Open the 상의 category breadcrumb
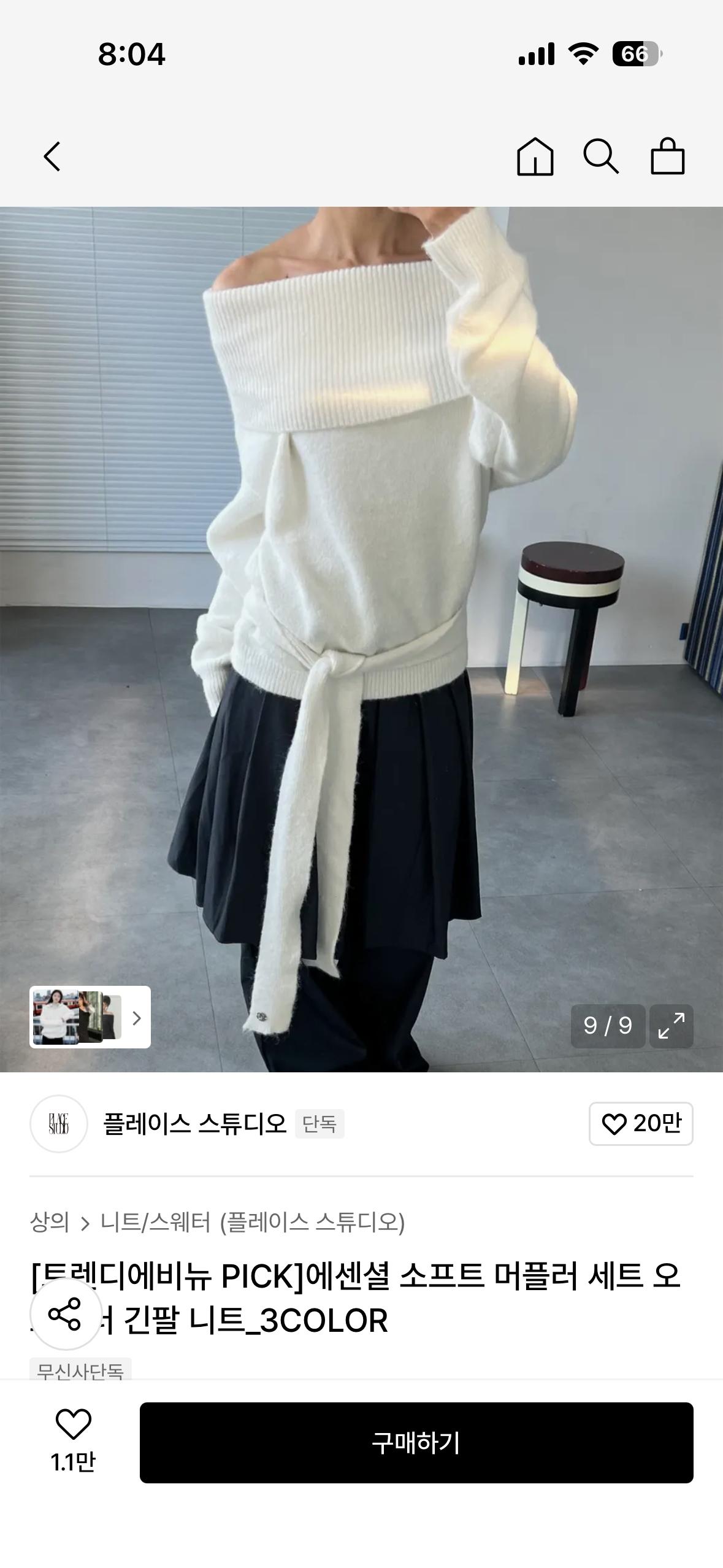Screen dimensions: 723x1568 [49, 1221]
